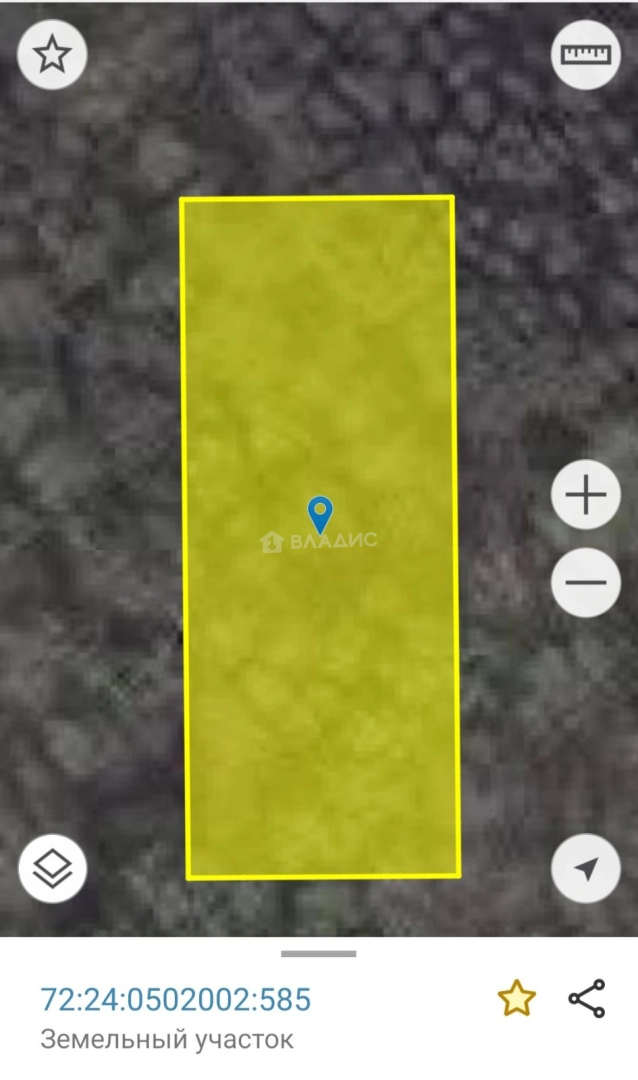Viewport: 638px width, 1080px height.
Task: Add this land plot to favorites
Action: pos(516,998)
